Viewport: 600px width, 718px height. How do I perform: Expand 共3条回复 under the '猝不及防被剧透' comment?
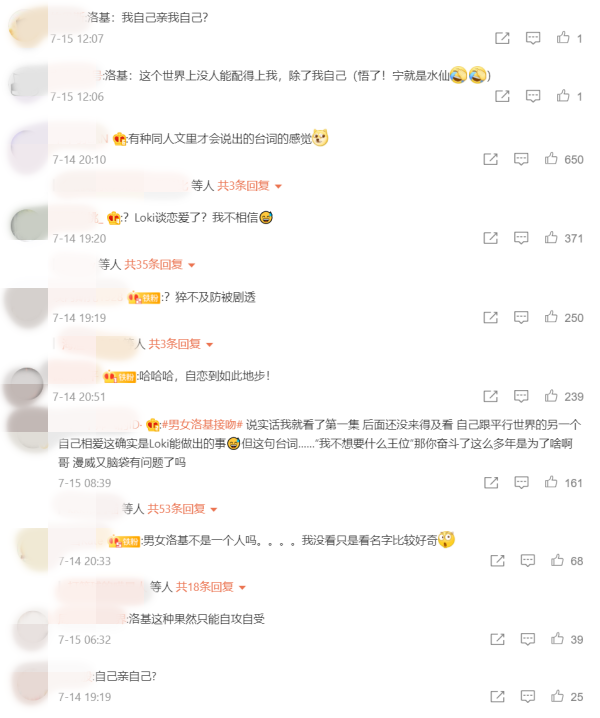tap(181, 344)
